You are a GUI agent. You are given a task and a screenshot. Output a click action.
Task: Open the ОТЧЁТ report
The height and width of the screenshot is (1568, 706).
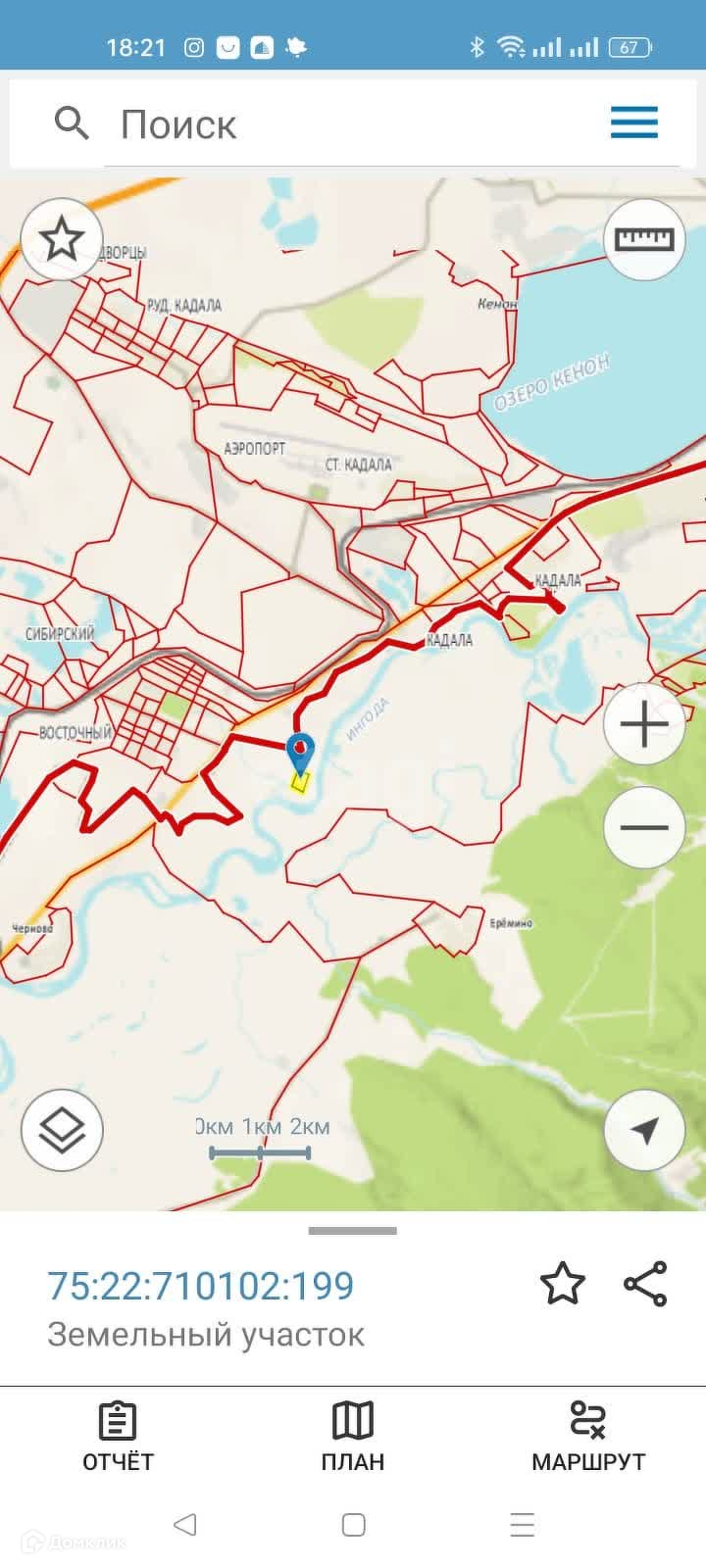coord(118,1437)
